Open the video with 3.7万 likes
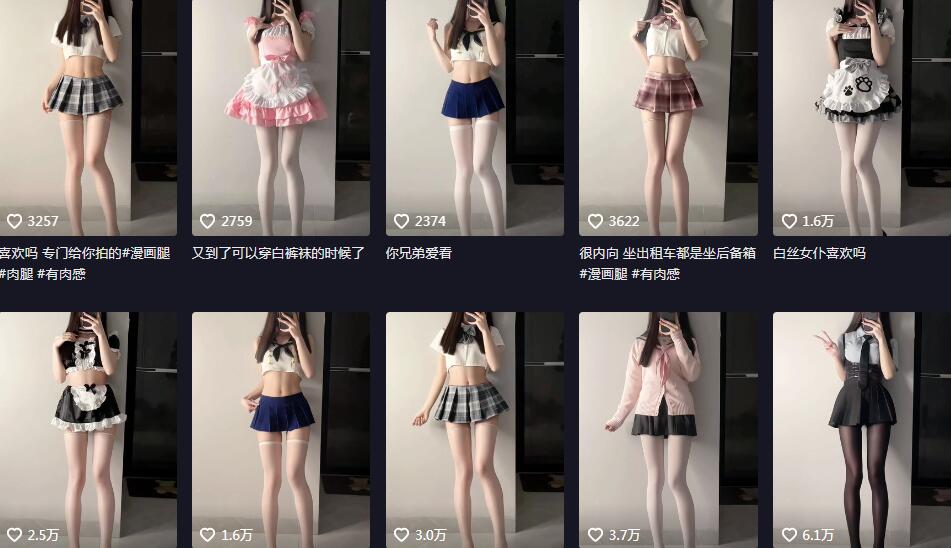The width and height of the screenshot is (951, 548). (668, 430)
